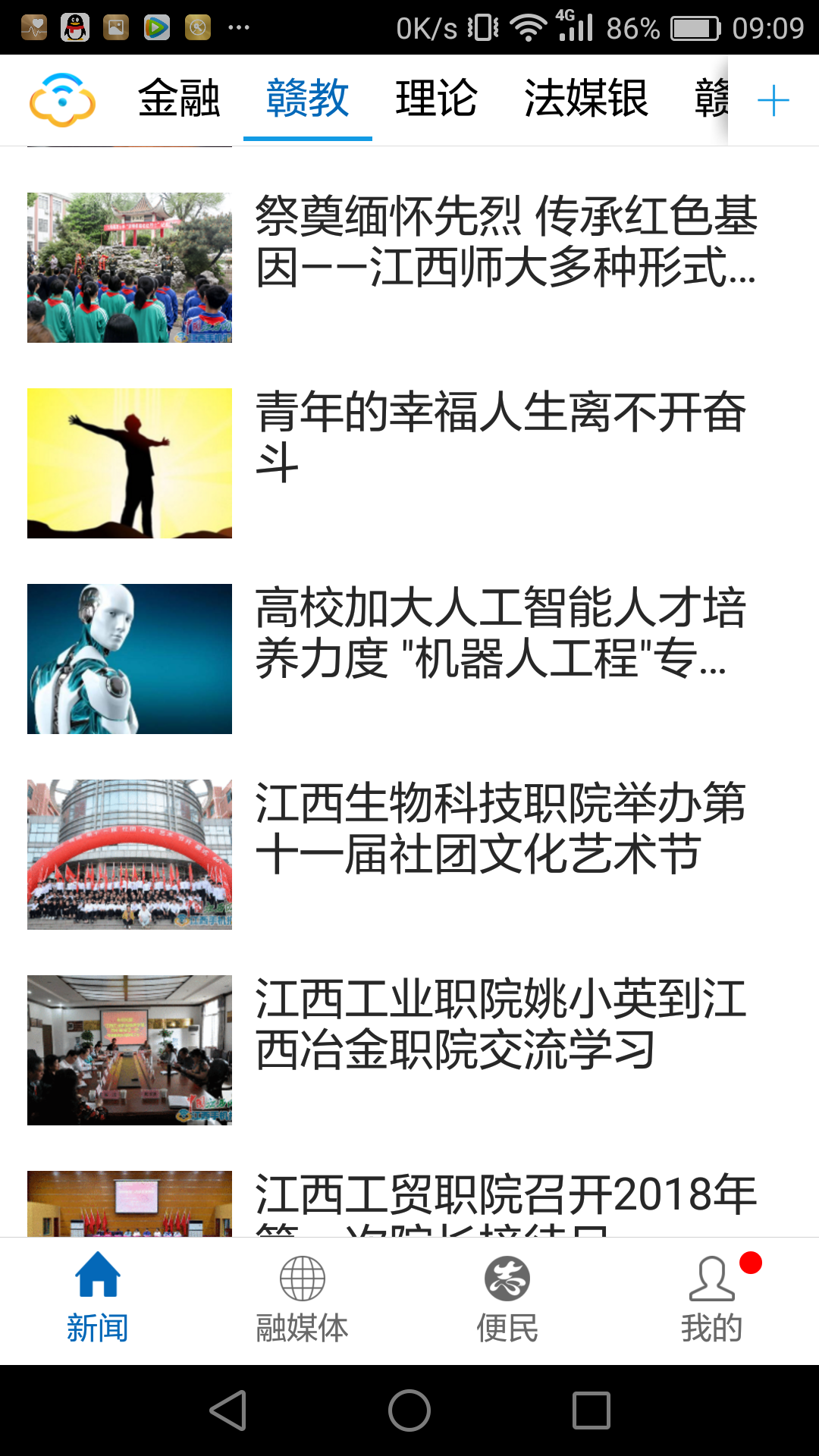819x1456 pixels.
Task: Open the 我的 profile tab
Action: click(x=711, y=1300)
